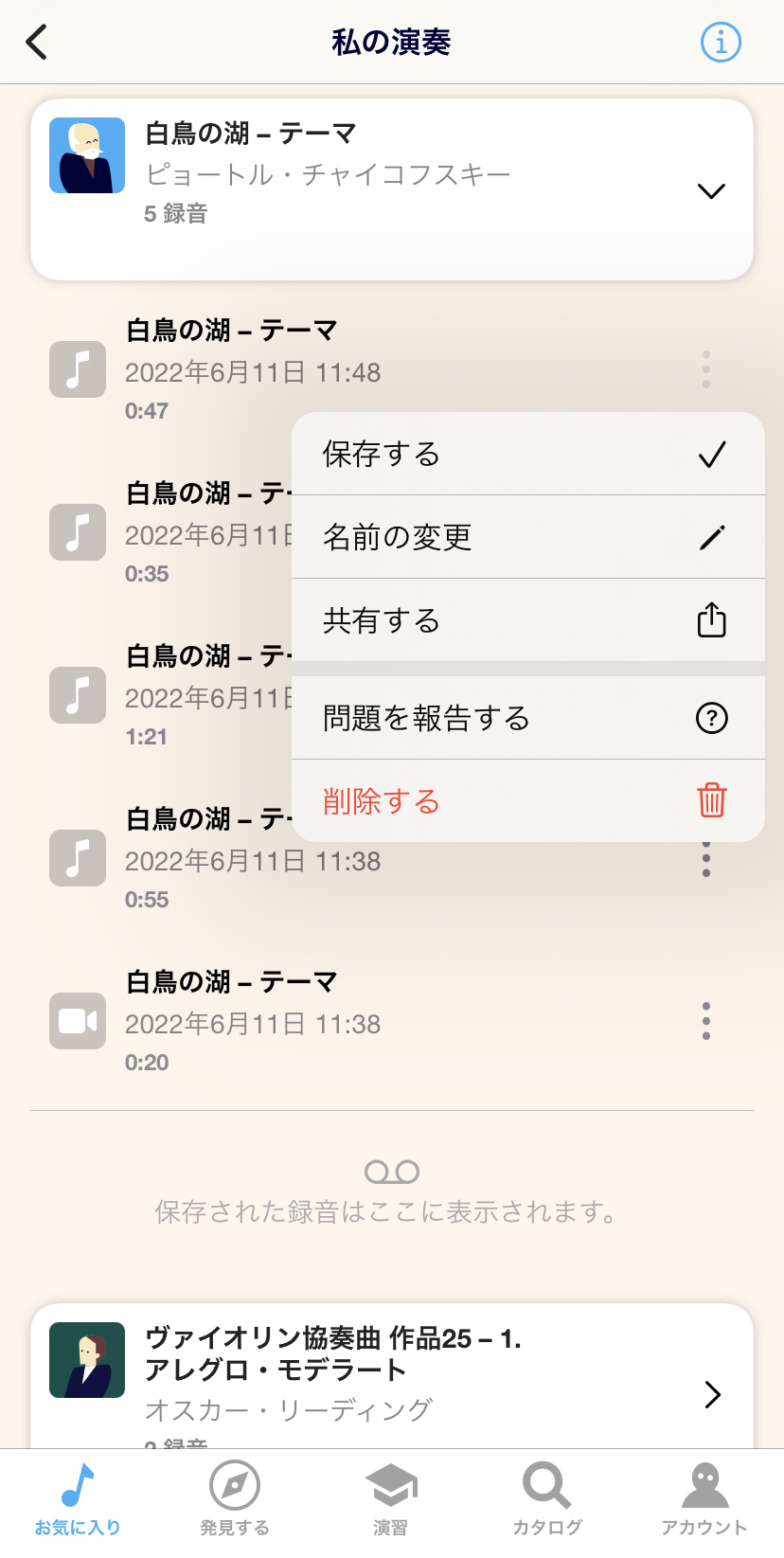Go back with the top-left arrow

36,43
